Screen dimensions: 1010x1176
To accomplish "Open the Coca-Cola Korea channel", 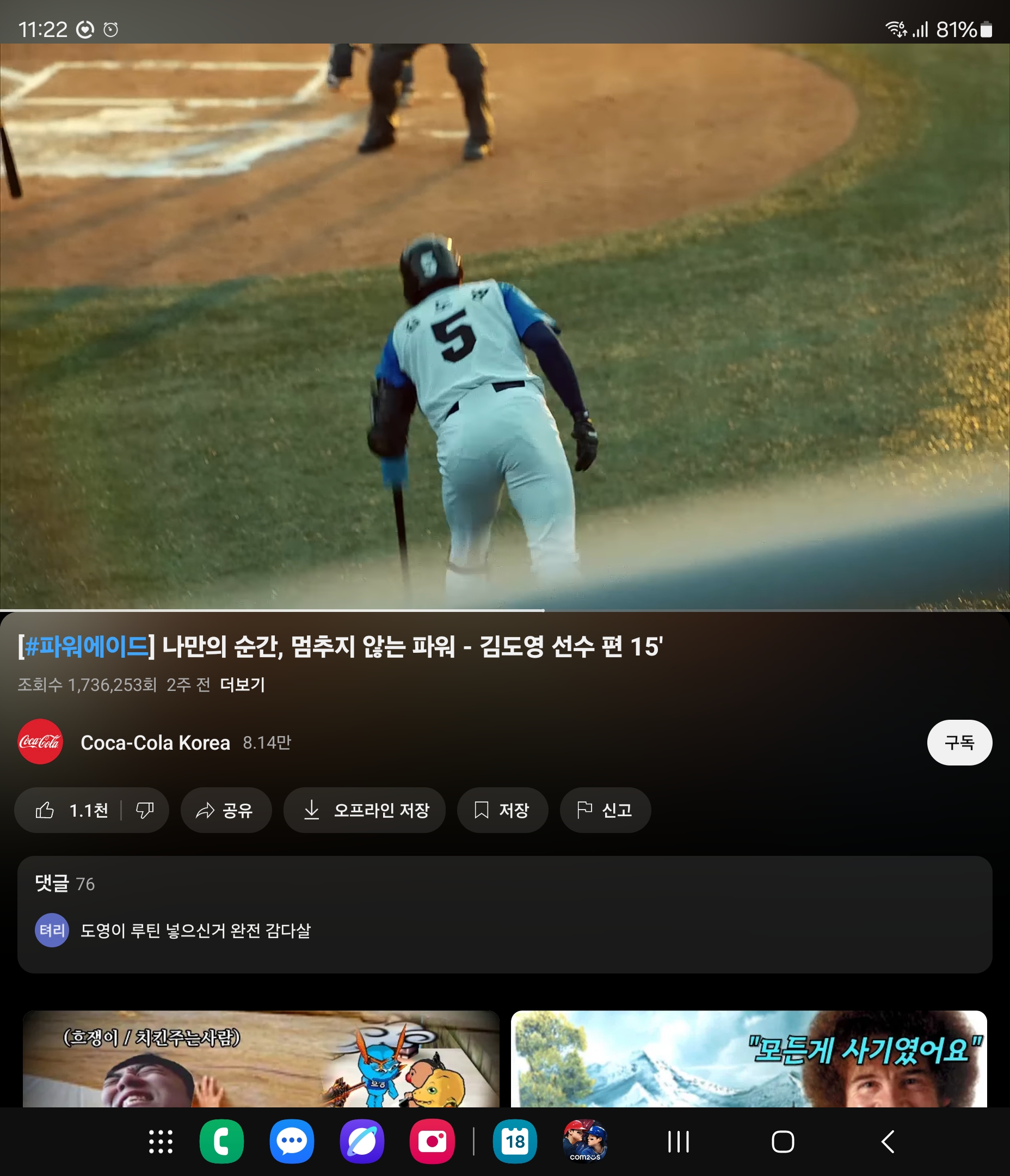I will pos(155,743).
